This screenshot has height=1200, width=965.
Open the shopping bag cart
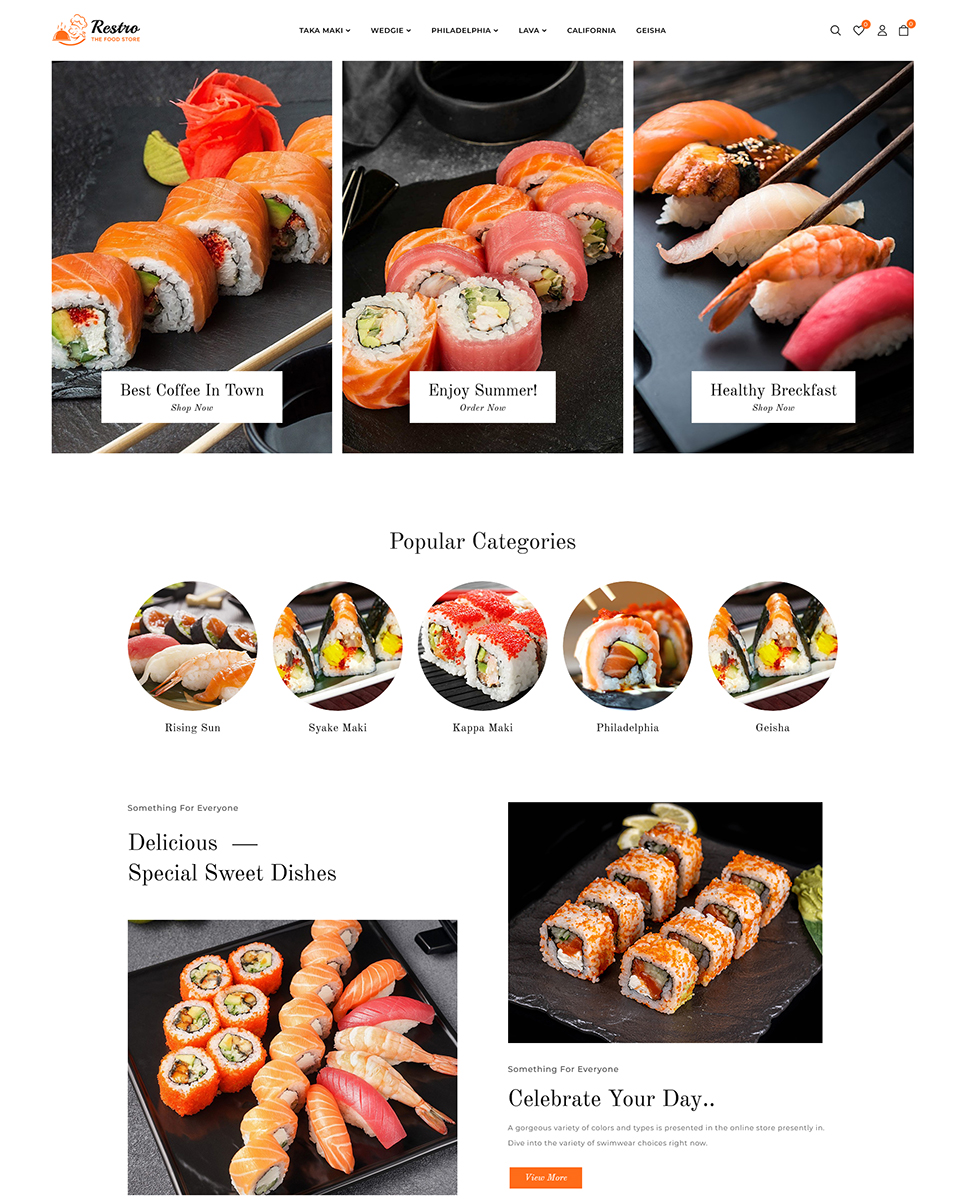904,31
